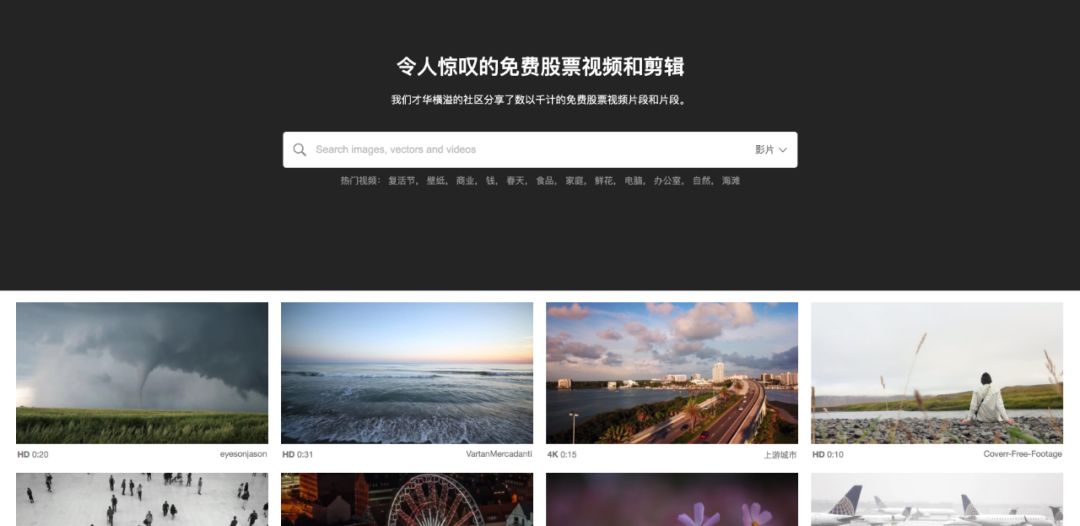Select the 商业 popular tag
Viewport: 1080px width, 526px height.
[x=465, y=181]
